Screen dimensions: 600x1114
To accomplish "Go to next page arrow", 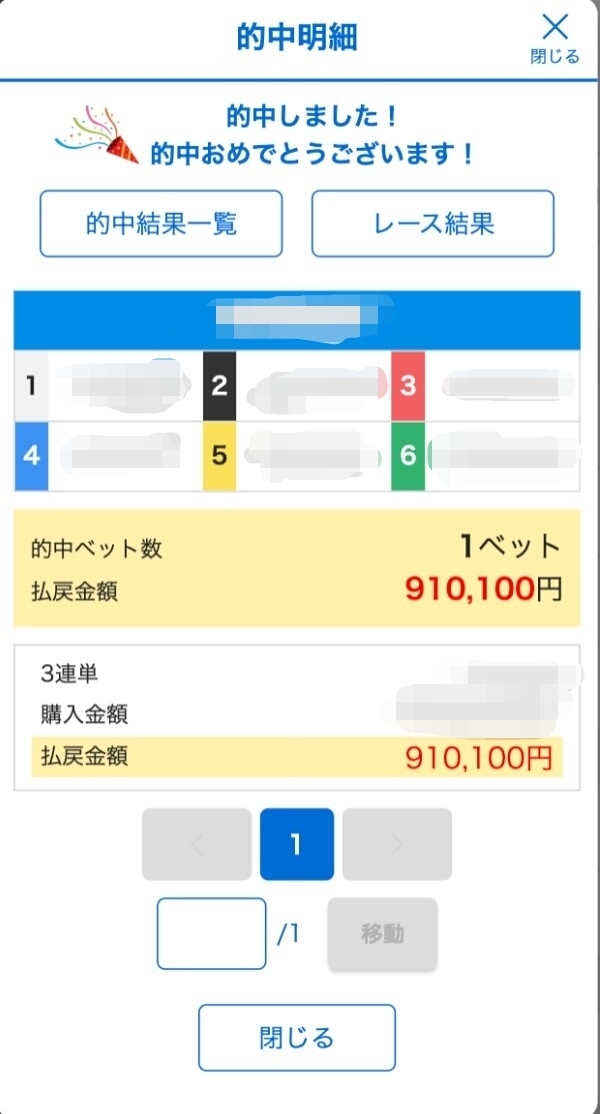I will click(397, 844).
